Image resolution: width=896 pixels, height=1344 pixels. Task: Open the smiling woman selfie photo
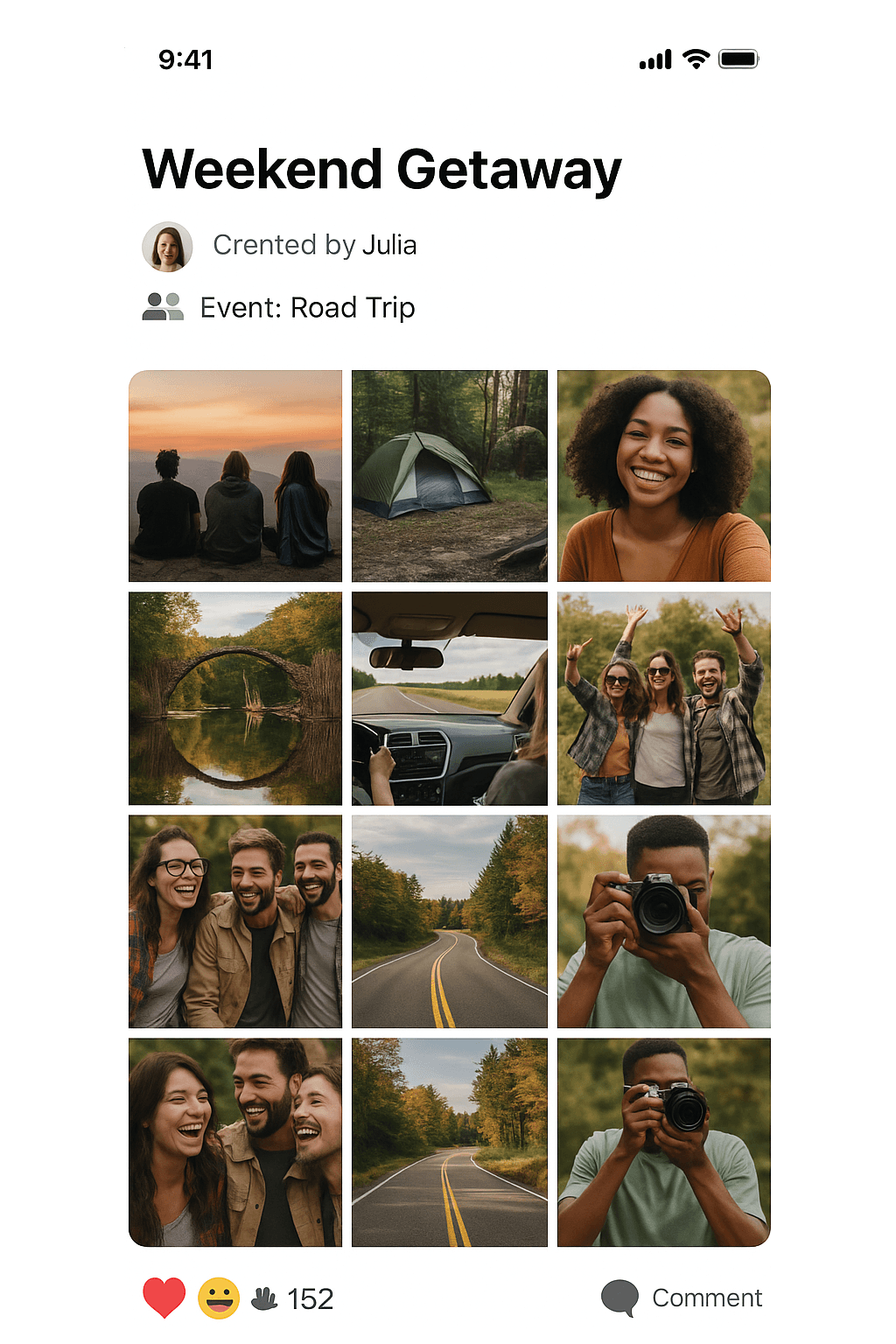click(x=664, y=476)
